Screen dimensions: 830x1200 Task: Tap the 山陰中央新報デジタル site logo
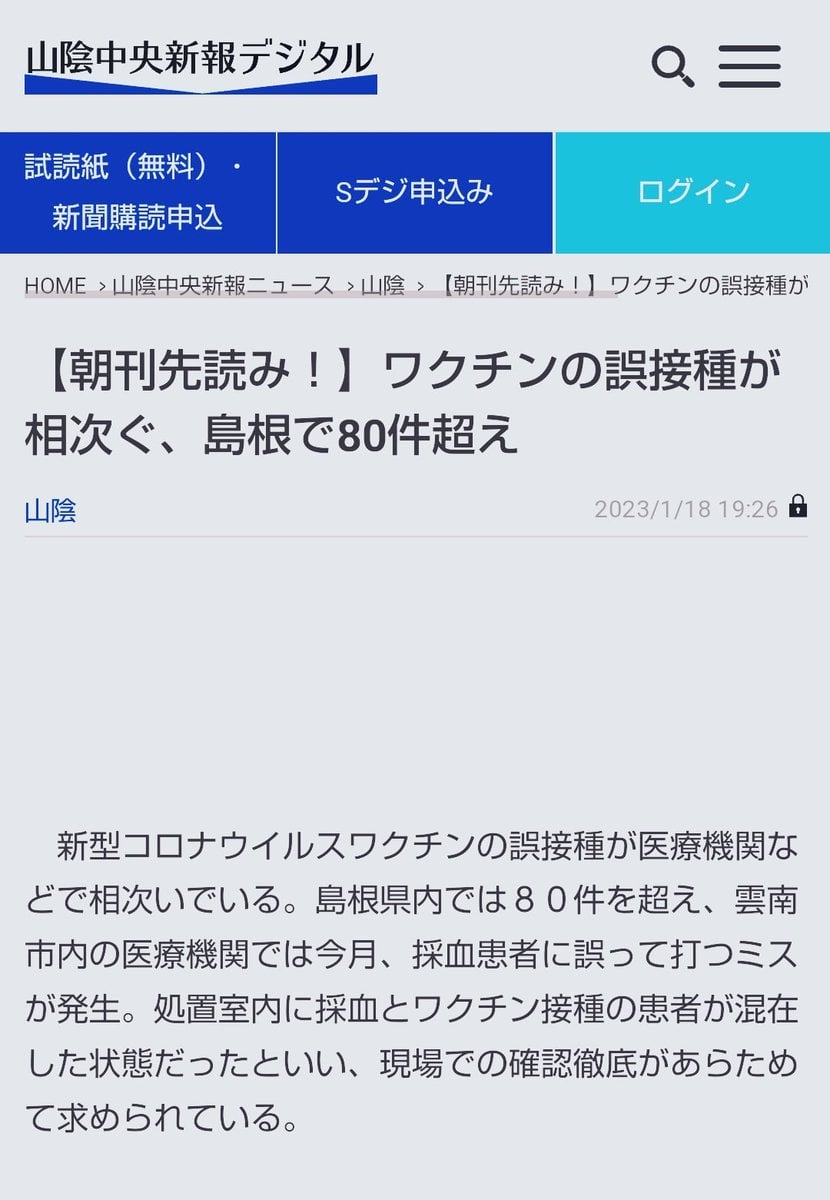tap(200, 64)
